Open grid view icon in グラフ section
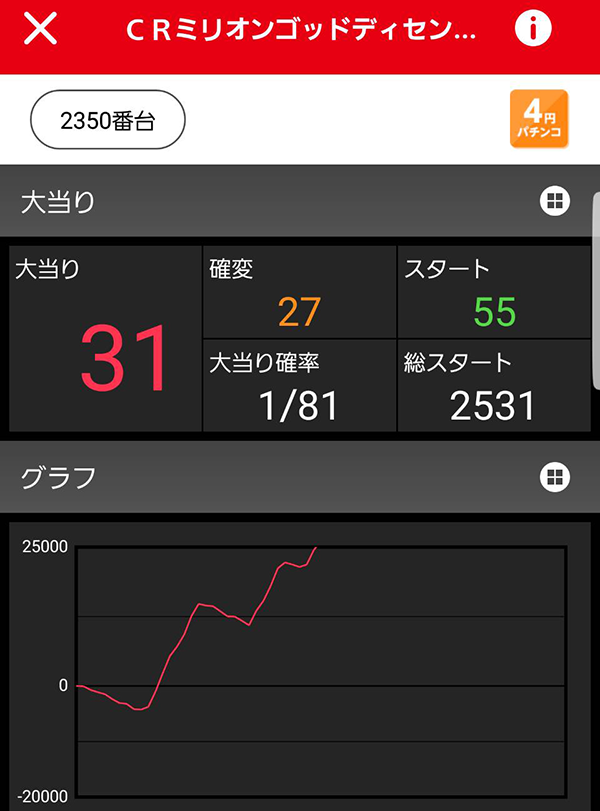 click(554, 477)
